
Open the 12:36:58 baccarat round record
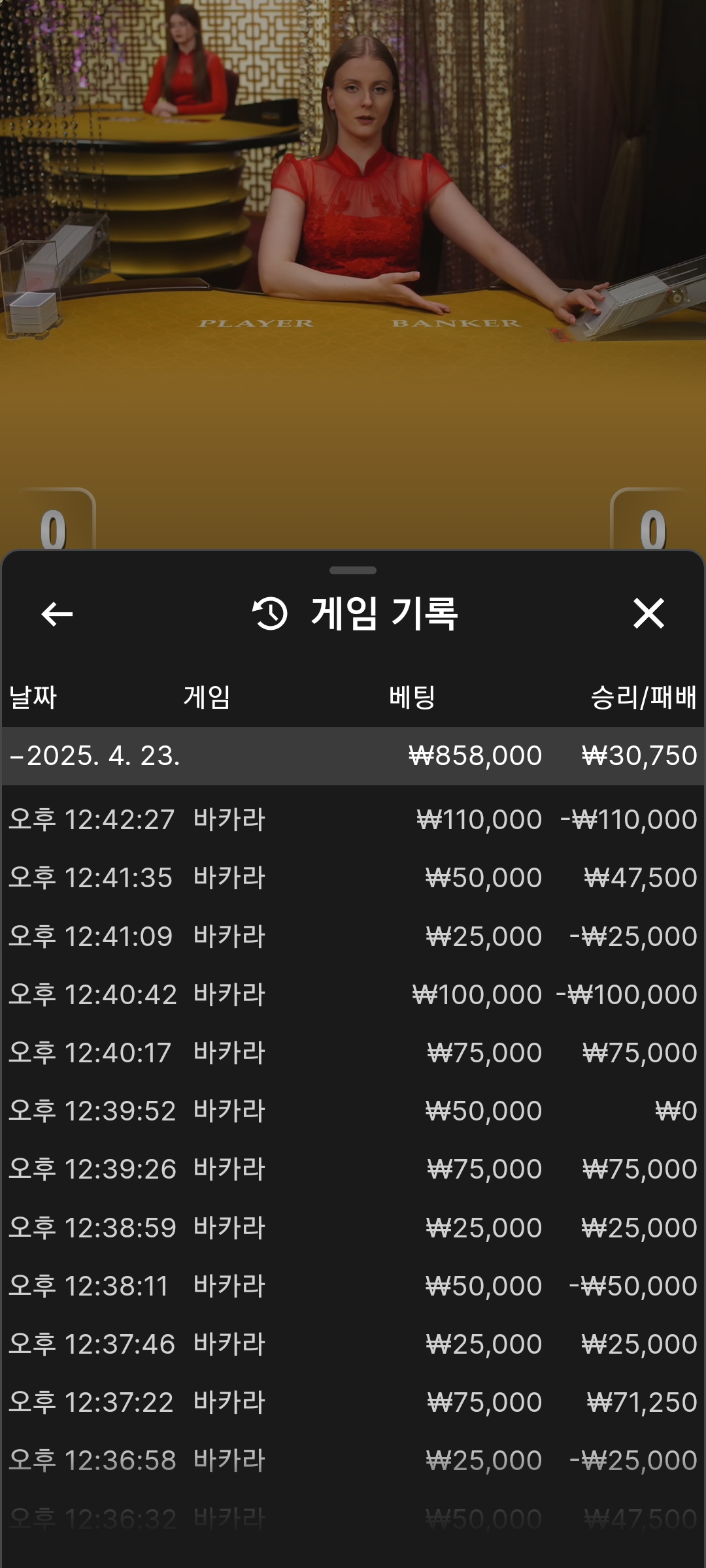(x=353, y=1460)
